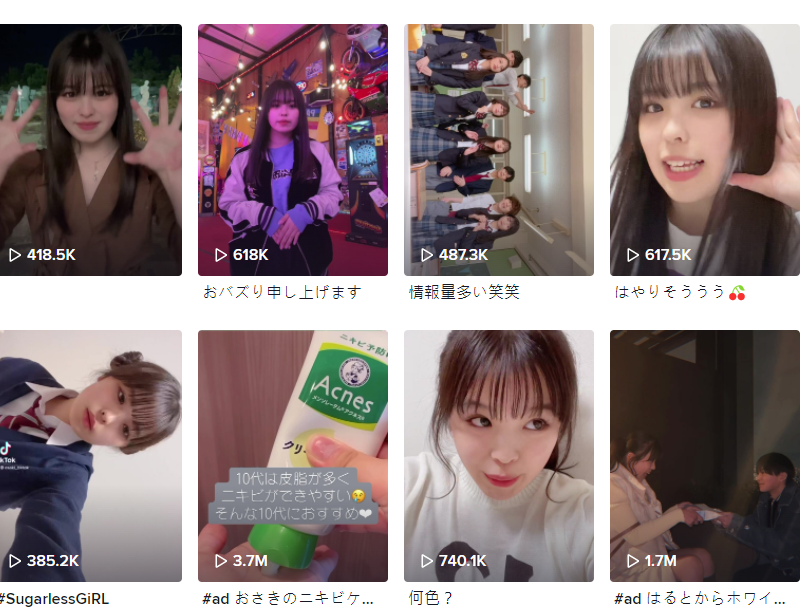803x616 pixels.
Task: Open the video captioned 情報量多い笑笑
Action: pos(498,150)
